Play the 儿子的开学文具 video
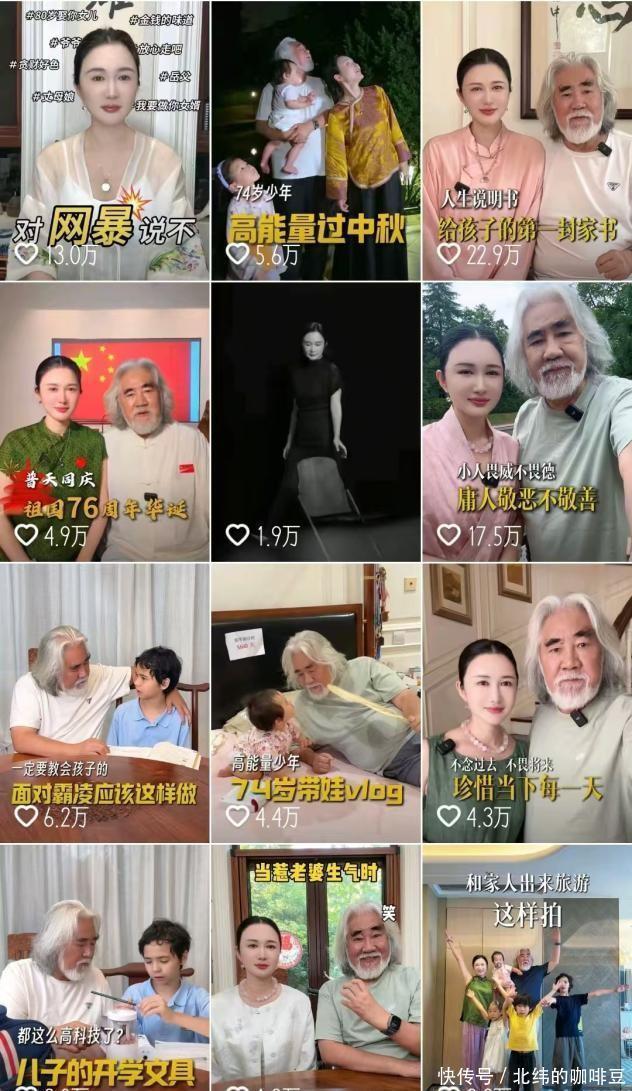The image size is (632, 1091). [x=105, y=968]
